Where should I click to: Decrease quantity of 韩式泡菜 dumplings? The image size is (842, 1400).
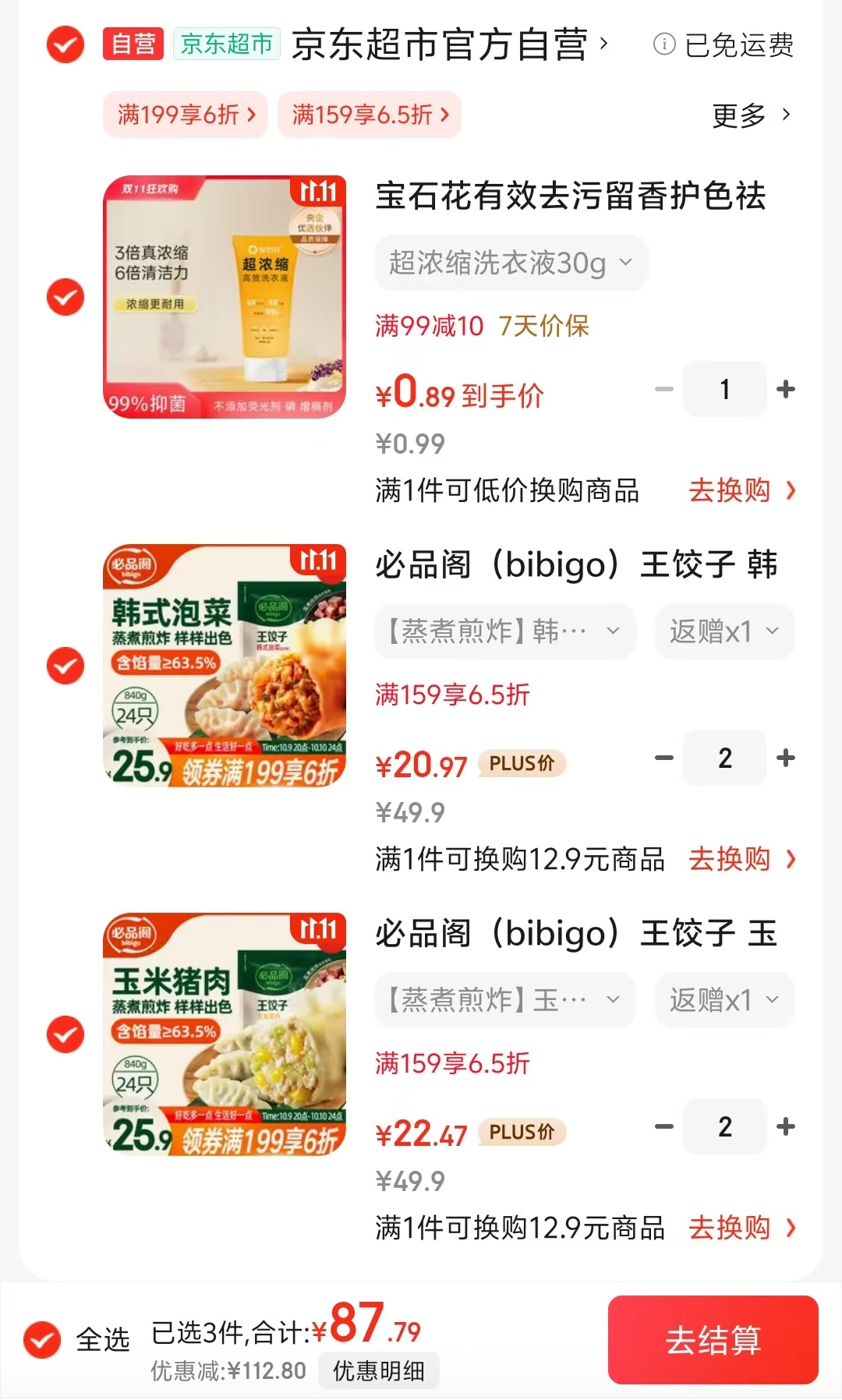coord(664,758)
